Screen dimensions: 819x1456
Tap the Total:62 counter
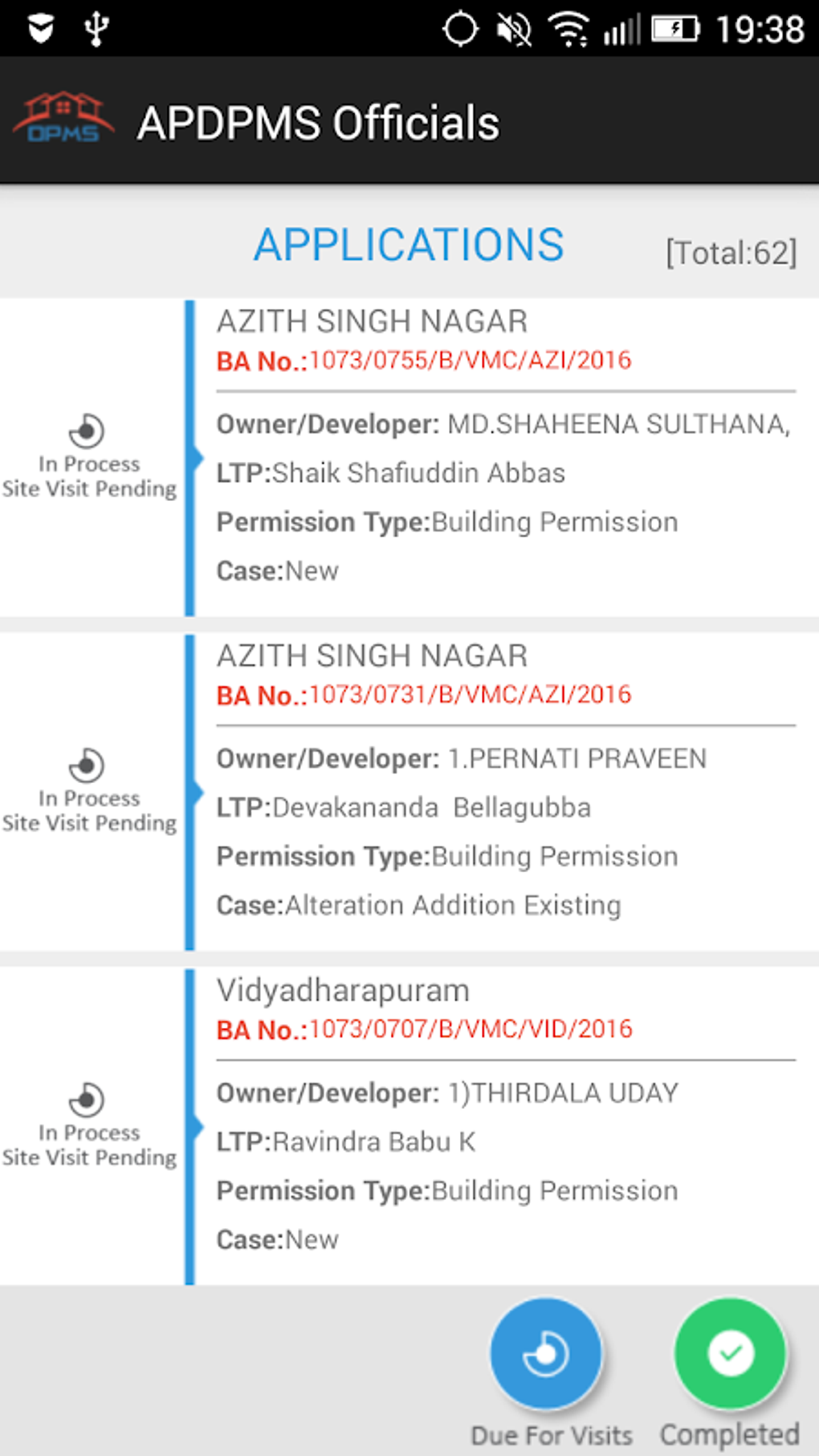(730, 251)
